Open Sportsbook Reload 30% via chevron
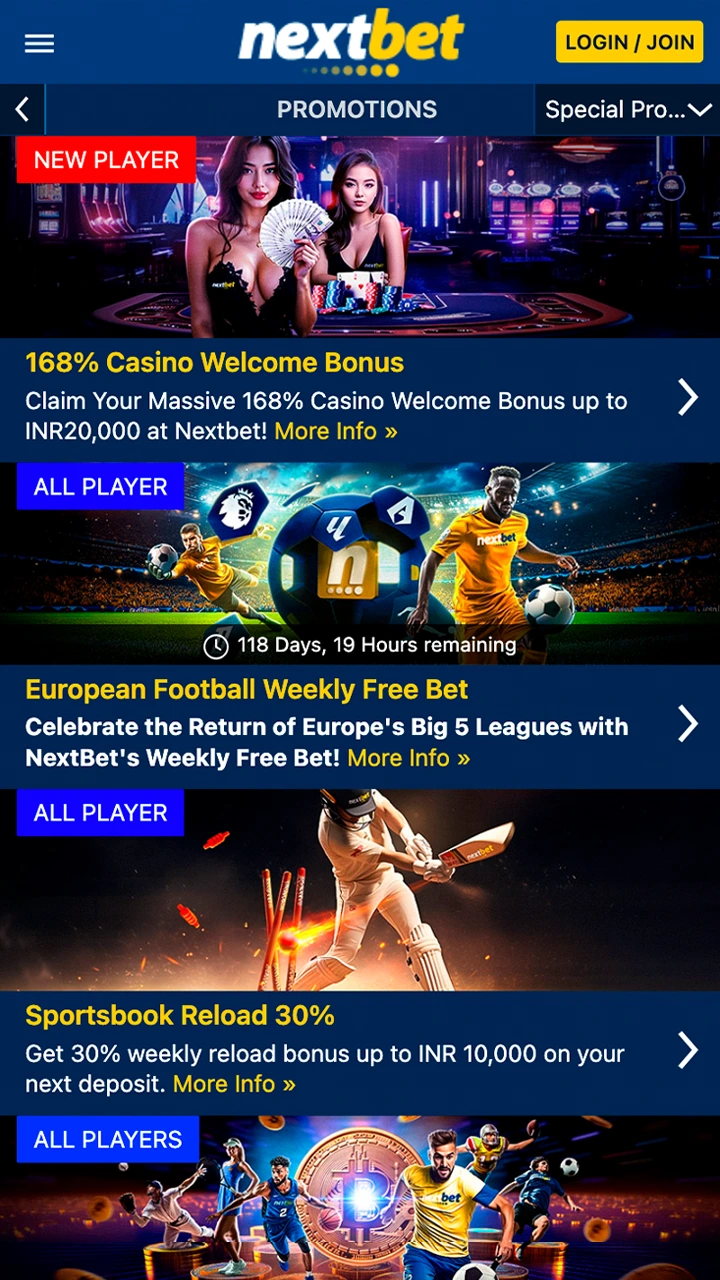Screen dimensions: 720x1280 pyautogui.click(x=687, y=1050)
